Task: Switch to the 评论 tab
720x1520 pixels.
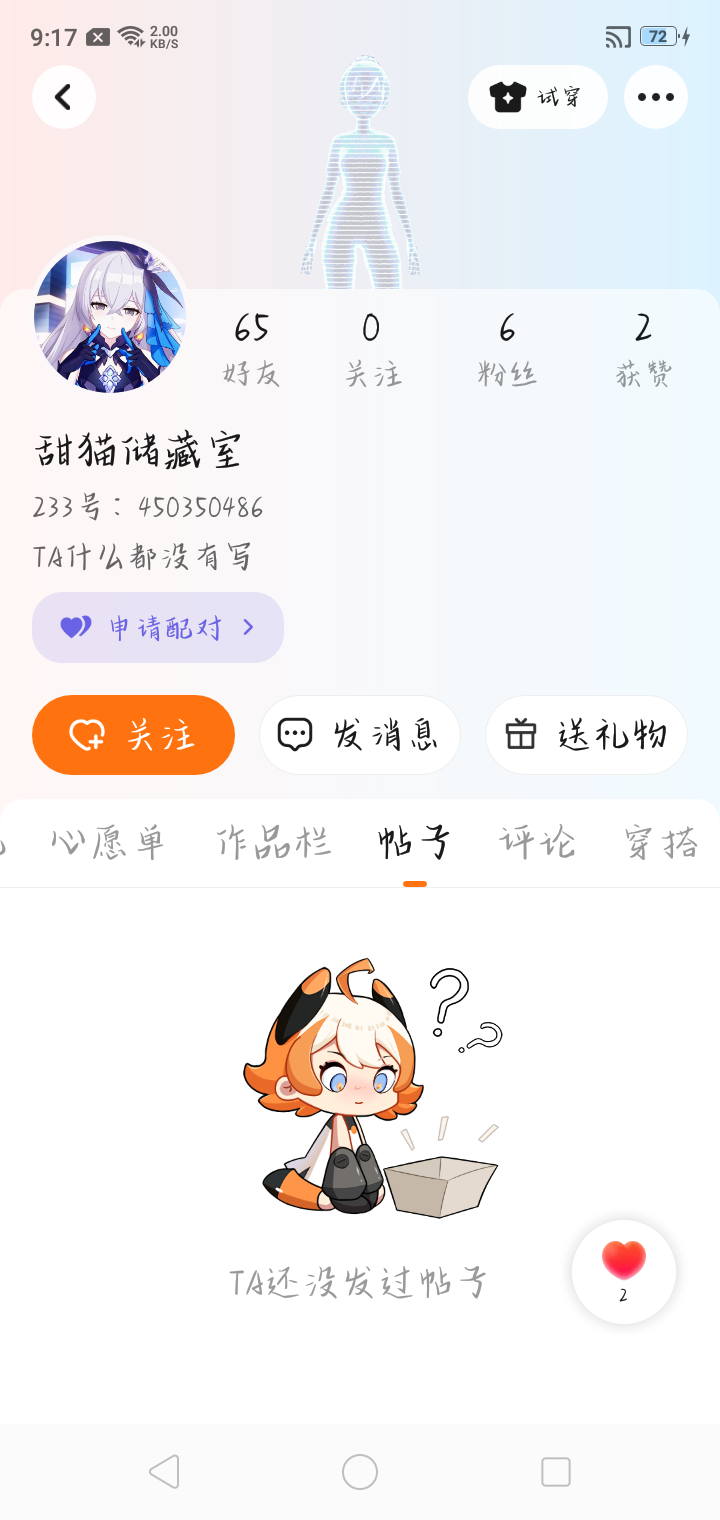Action: [538, 844]
